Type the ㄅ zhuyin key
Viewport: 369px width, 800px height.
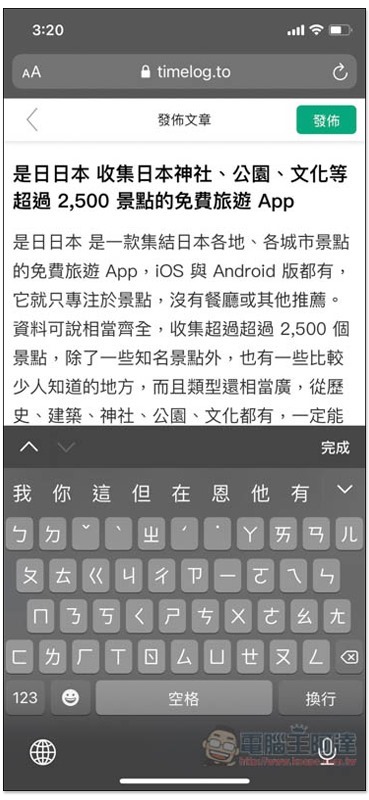point(20,533)
